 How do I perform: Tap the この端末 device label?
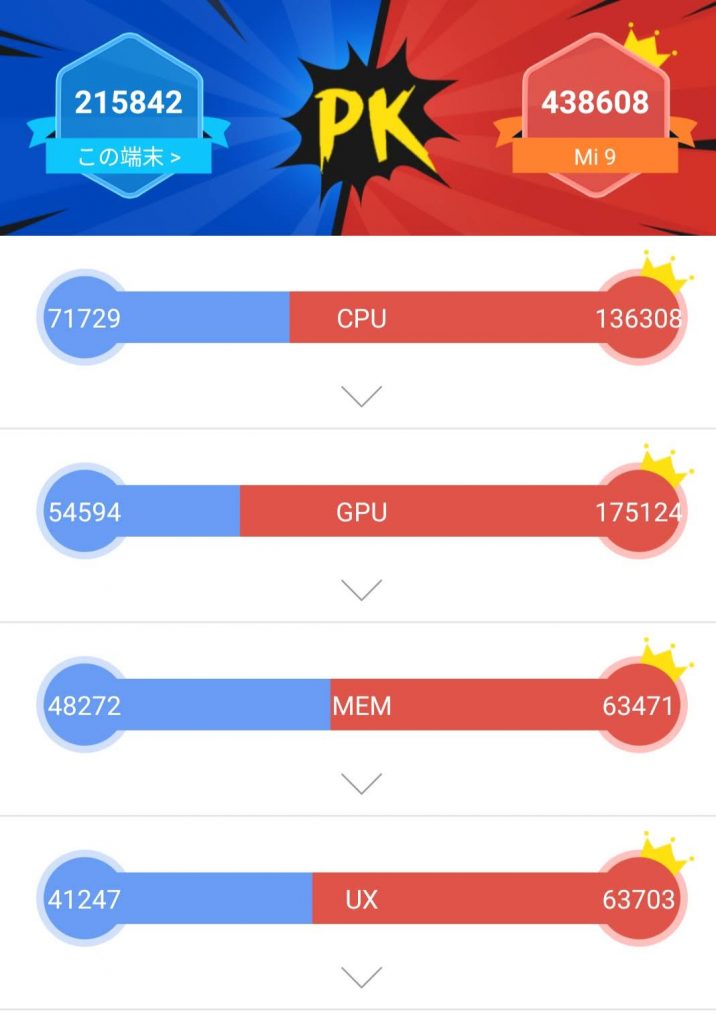click(129, 157)
